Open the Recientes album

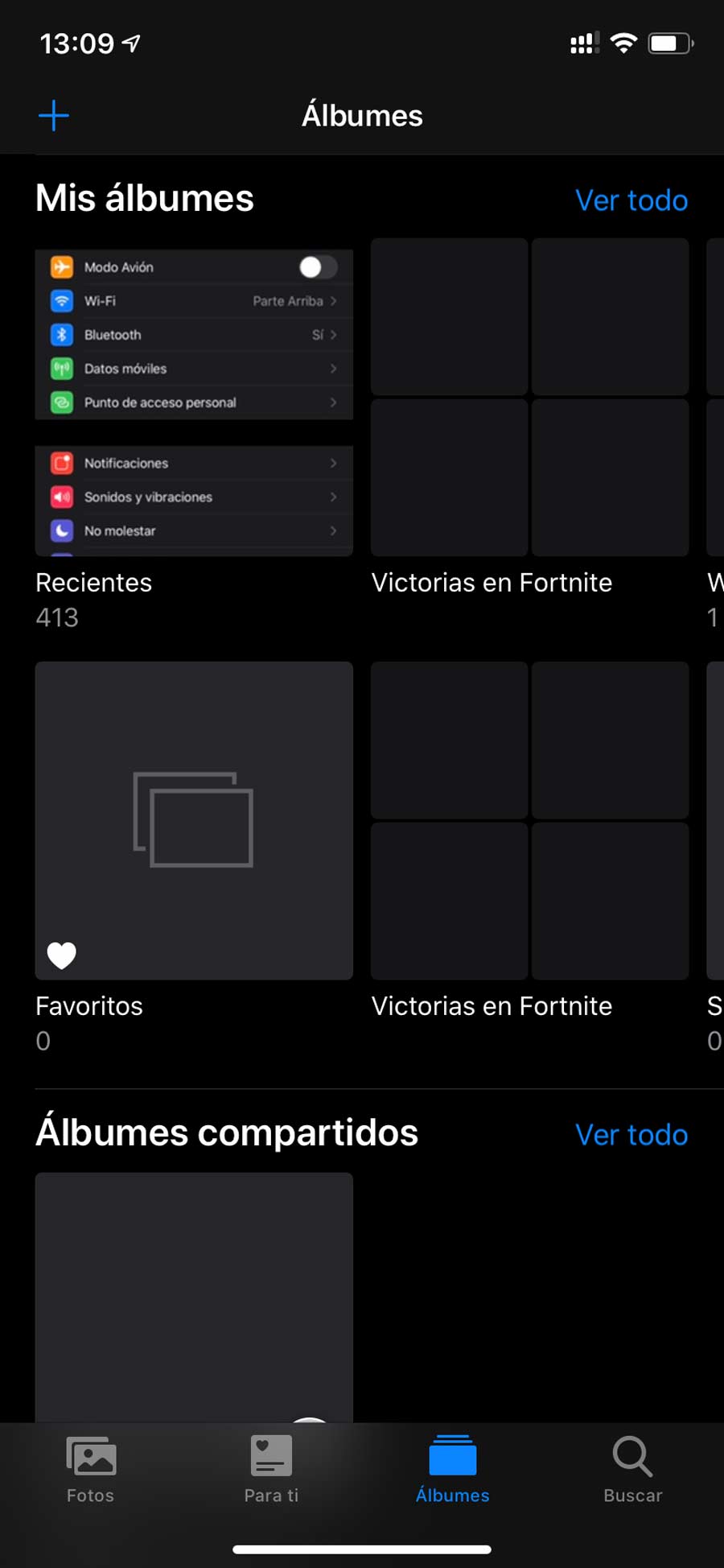coord(194,402)
